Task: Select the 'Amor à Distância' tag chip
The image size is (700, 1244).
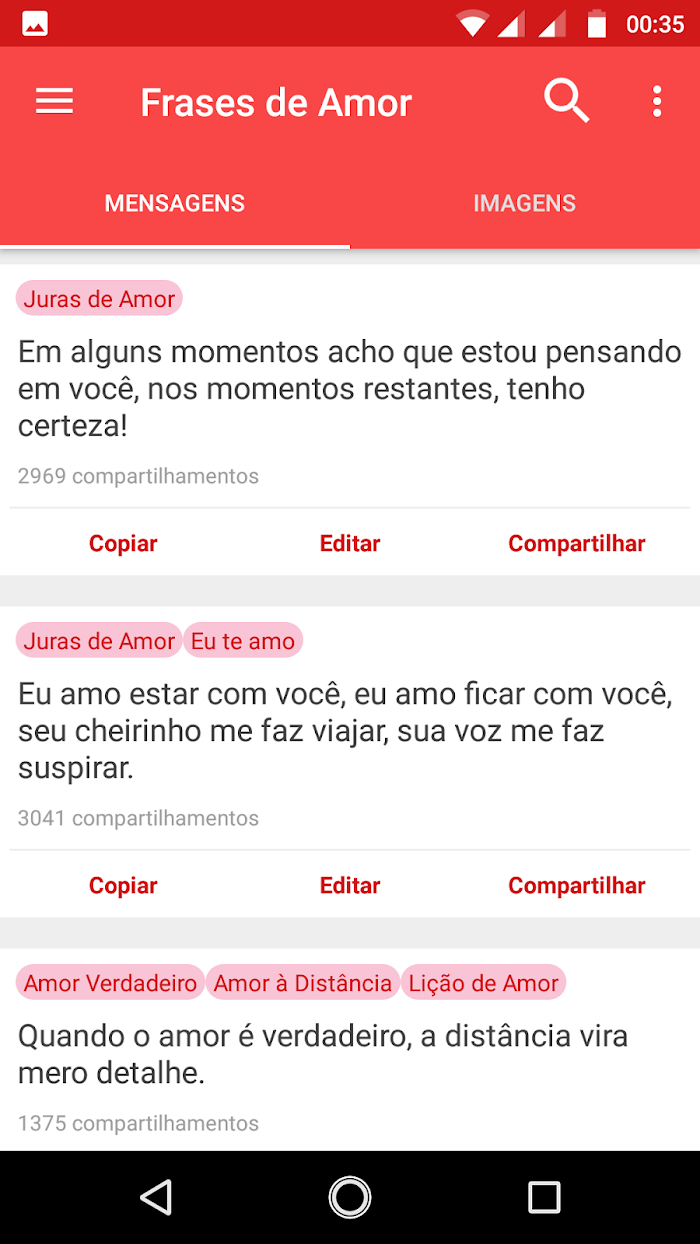Action: (x=303, y=983)
